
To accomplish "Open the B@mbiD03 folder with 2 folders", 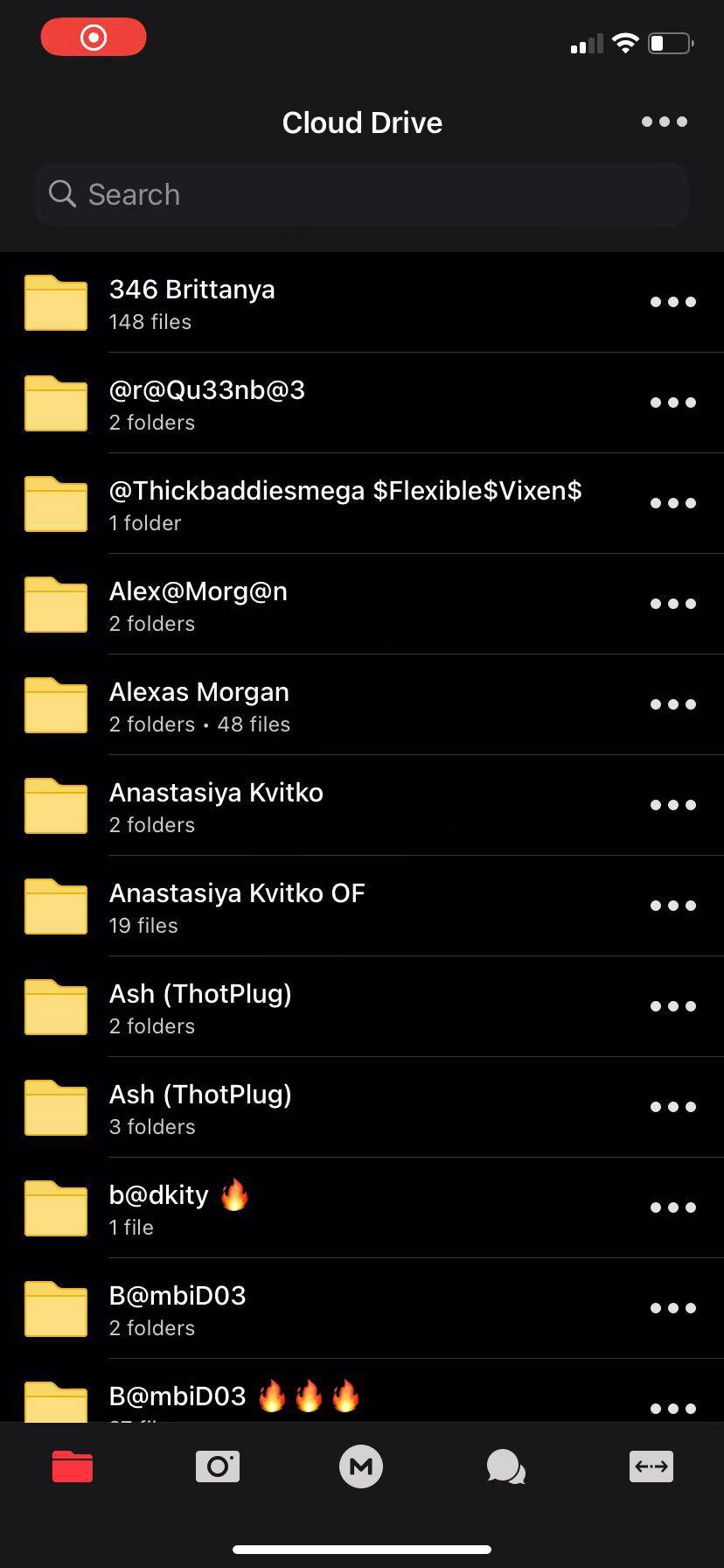I will [262, 1308].
